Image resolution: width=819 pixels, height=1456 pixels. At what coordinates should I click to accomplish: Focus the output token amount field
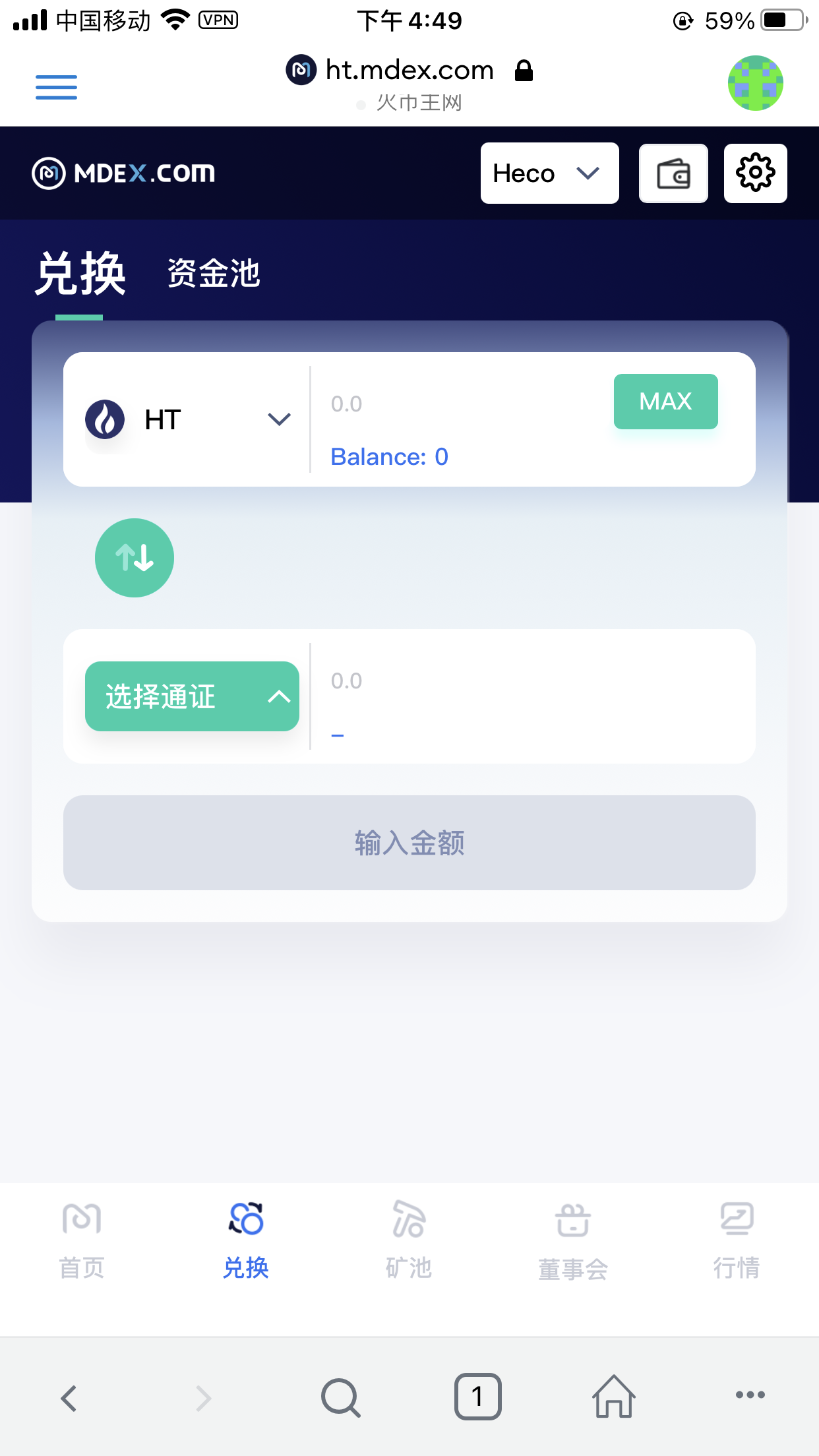coord(528,681)
